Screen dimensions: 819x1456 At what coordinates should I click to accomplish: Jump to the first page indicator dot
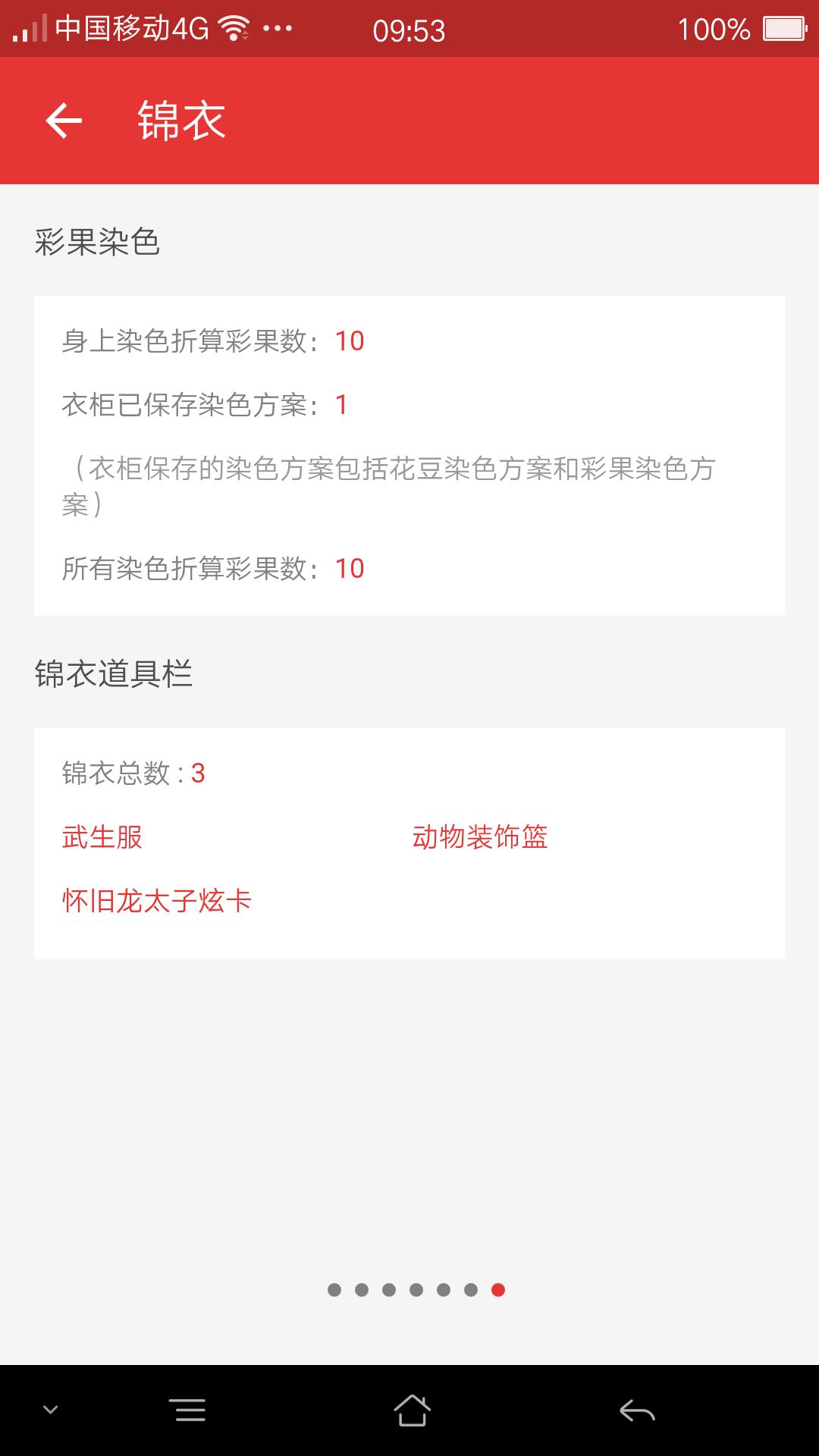point(334,1290)
